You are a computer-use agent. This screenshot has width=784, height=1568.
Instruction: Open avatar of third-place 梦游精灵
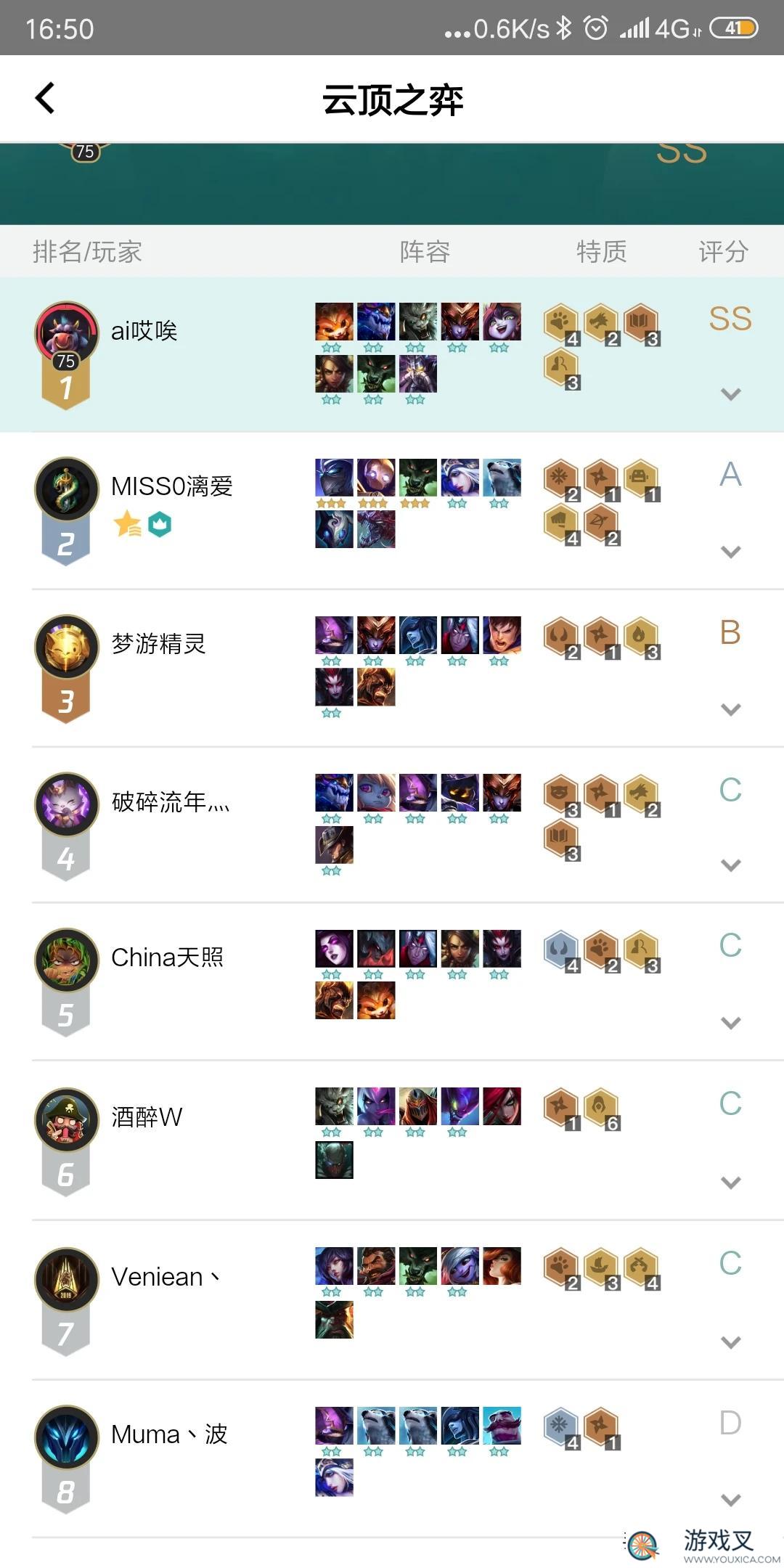pos(67,646)
